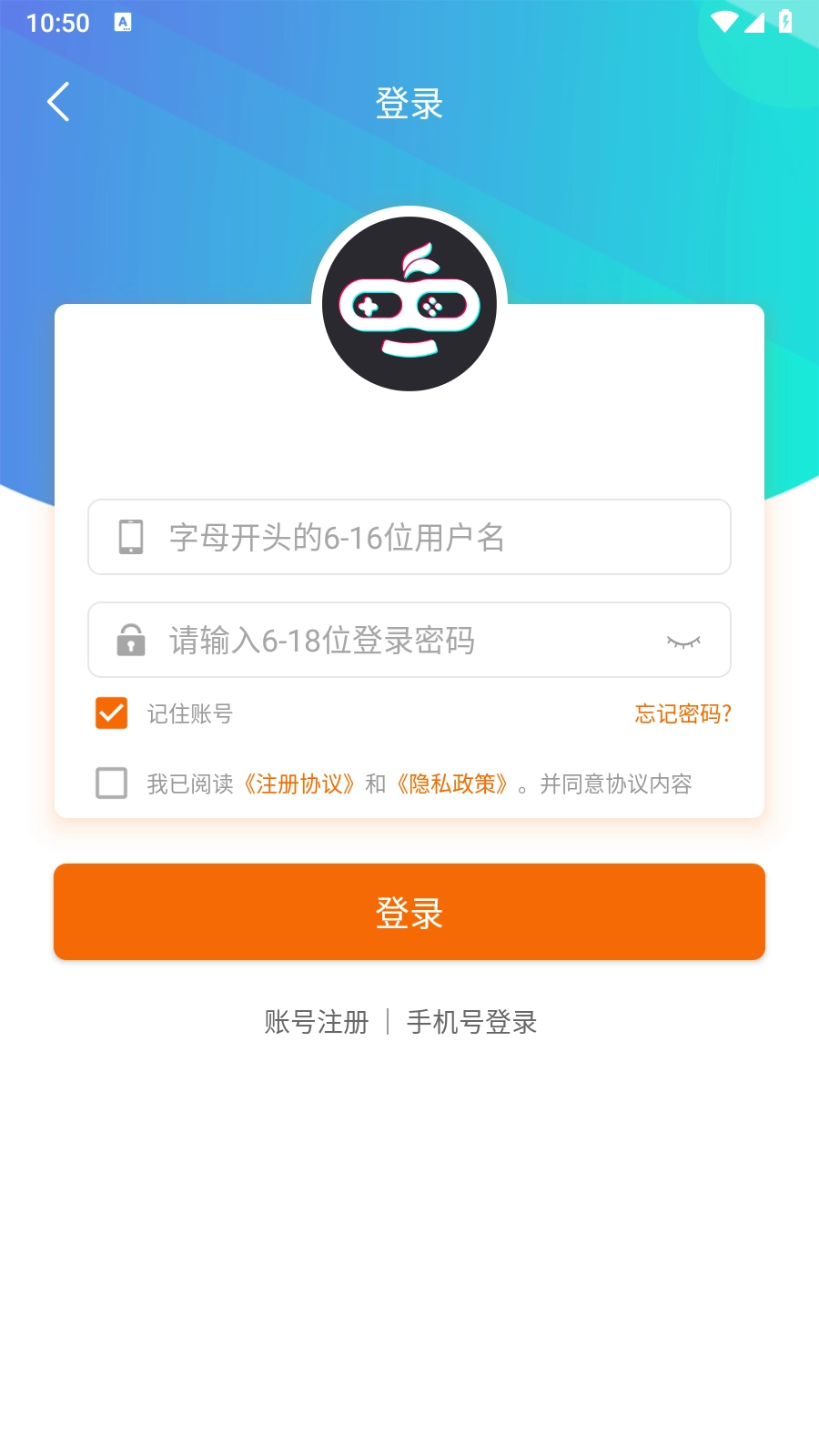Open the 注册协议 agreement page
Screen dimensions: 819x1456
tap(302, 784)
